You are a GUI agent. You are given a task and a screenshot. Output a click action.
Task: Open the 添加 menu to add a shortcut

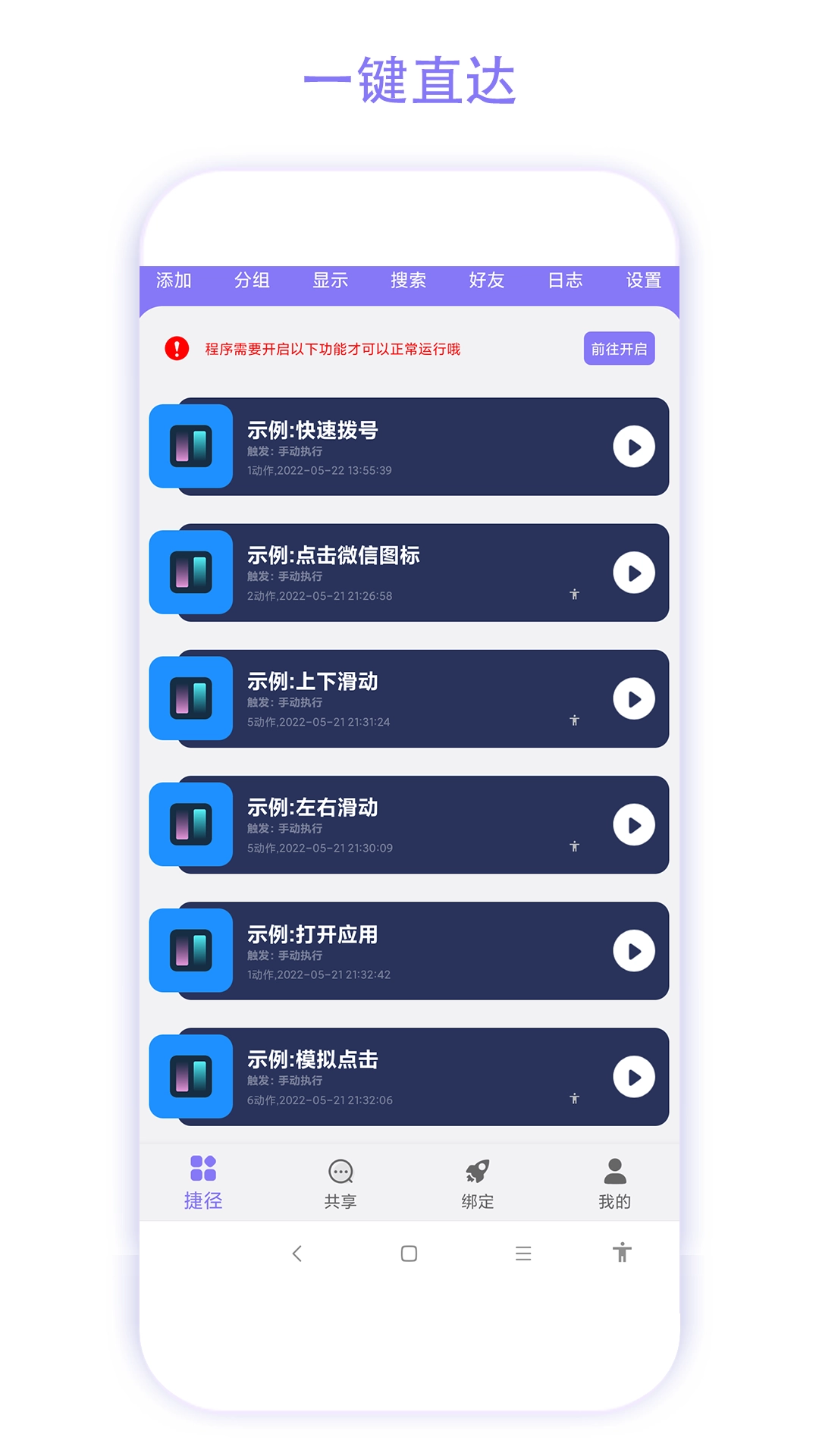tap(174, 281)
